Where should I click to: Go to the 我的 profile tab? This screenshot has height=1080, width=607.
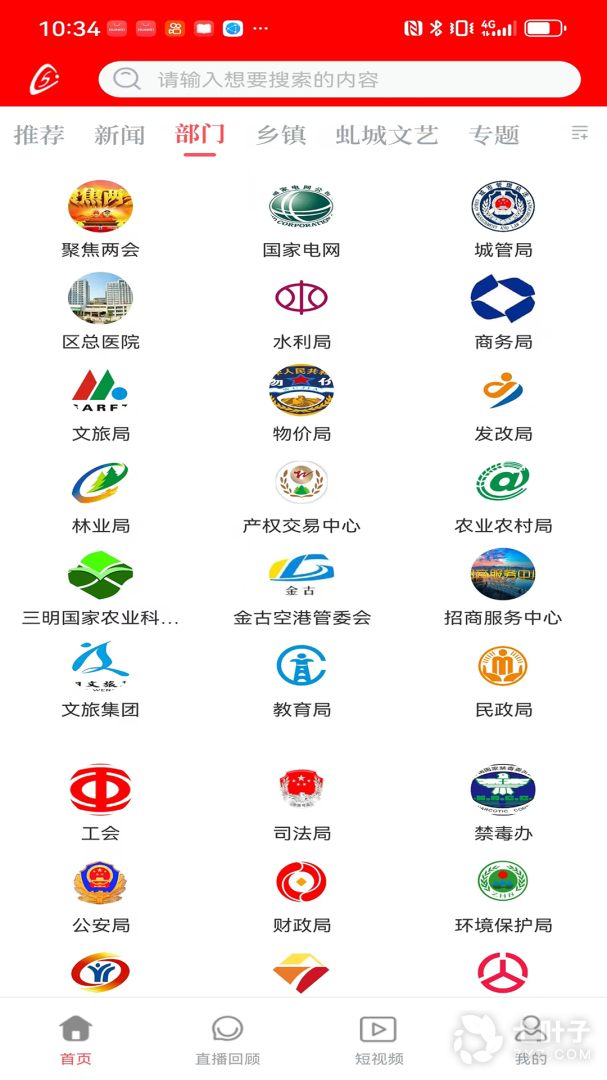(531, 1040)
